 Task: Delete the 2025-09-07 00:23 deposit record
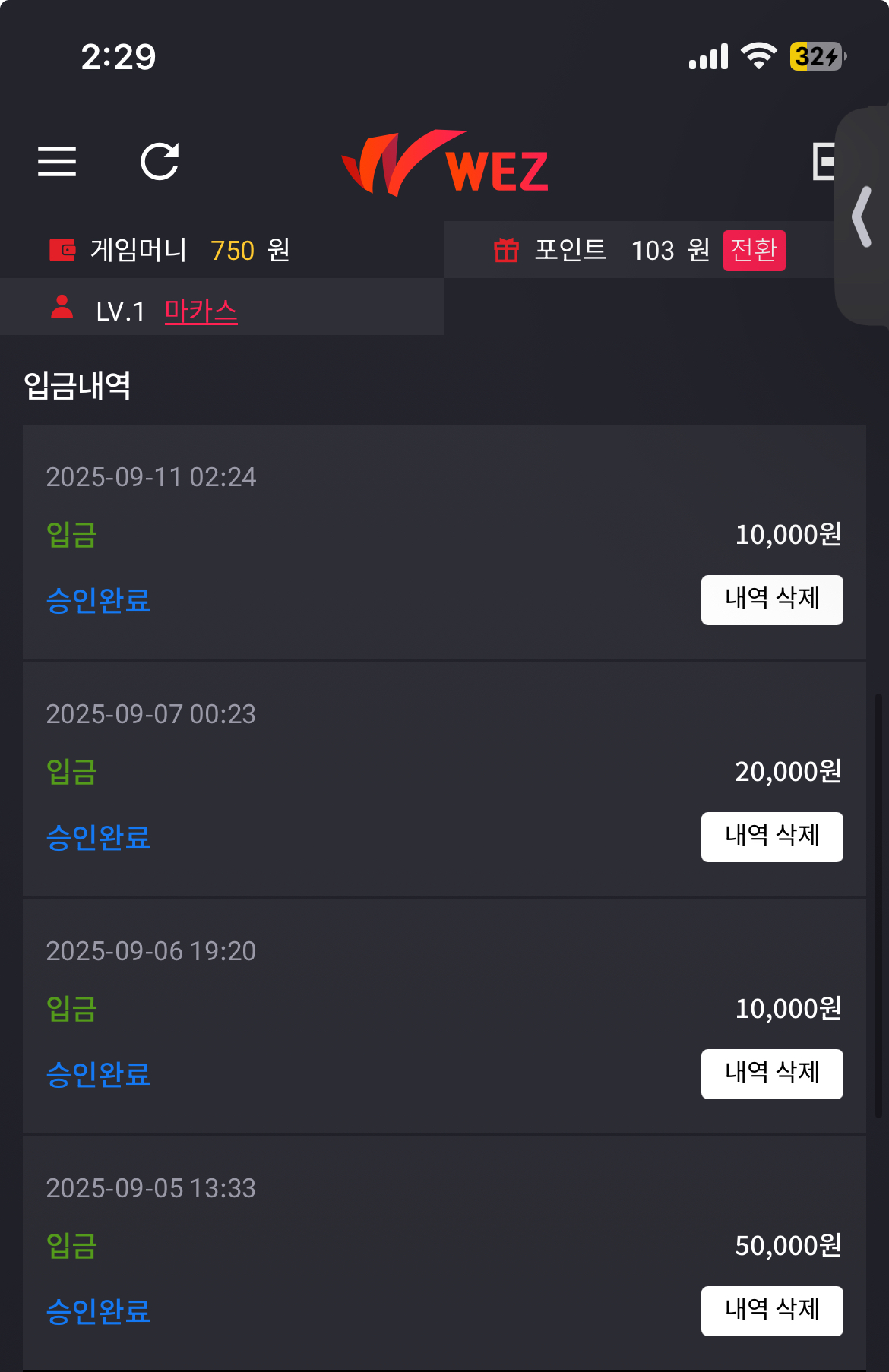tap(771, 836)
